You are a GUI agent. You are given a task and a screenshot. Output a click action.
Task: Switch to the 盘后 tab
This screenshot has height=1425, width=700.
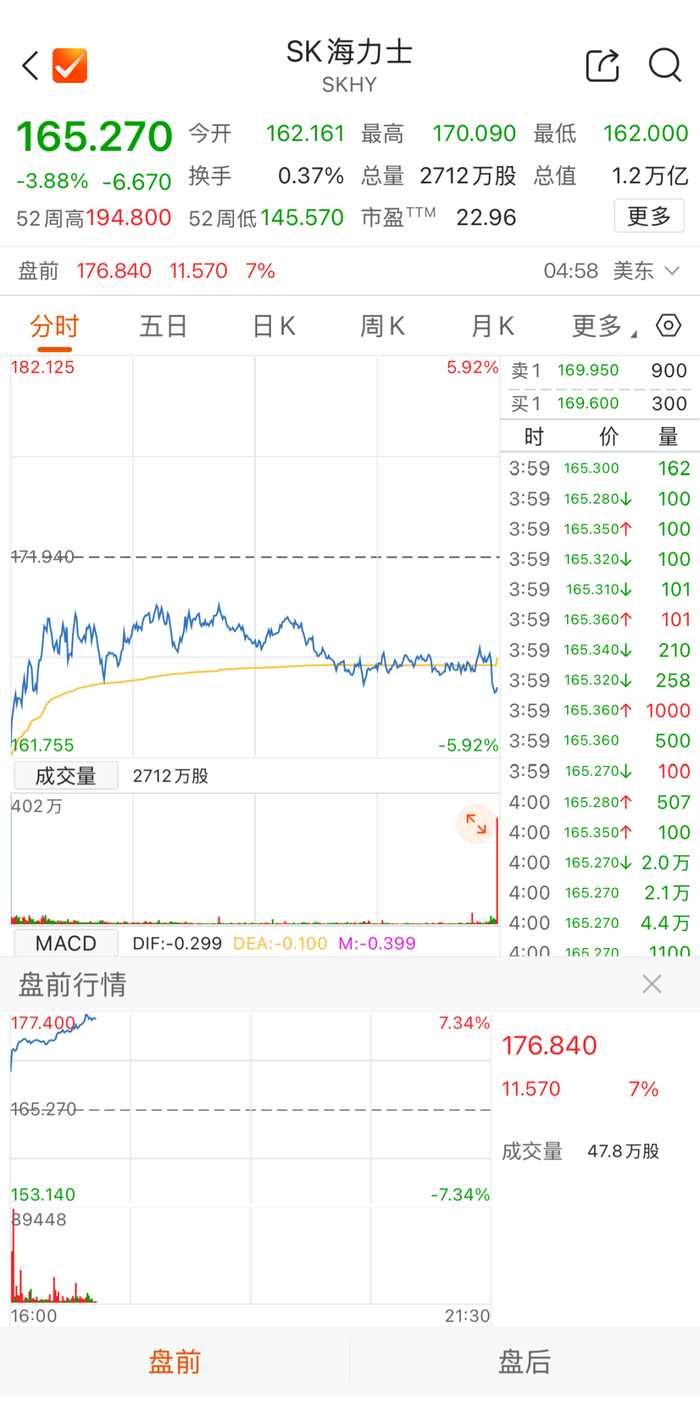coord(525,1362)
